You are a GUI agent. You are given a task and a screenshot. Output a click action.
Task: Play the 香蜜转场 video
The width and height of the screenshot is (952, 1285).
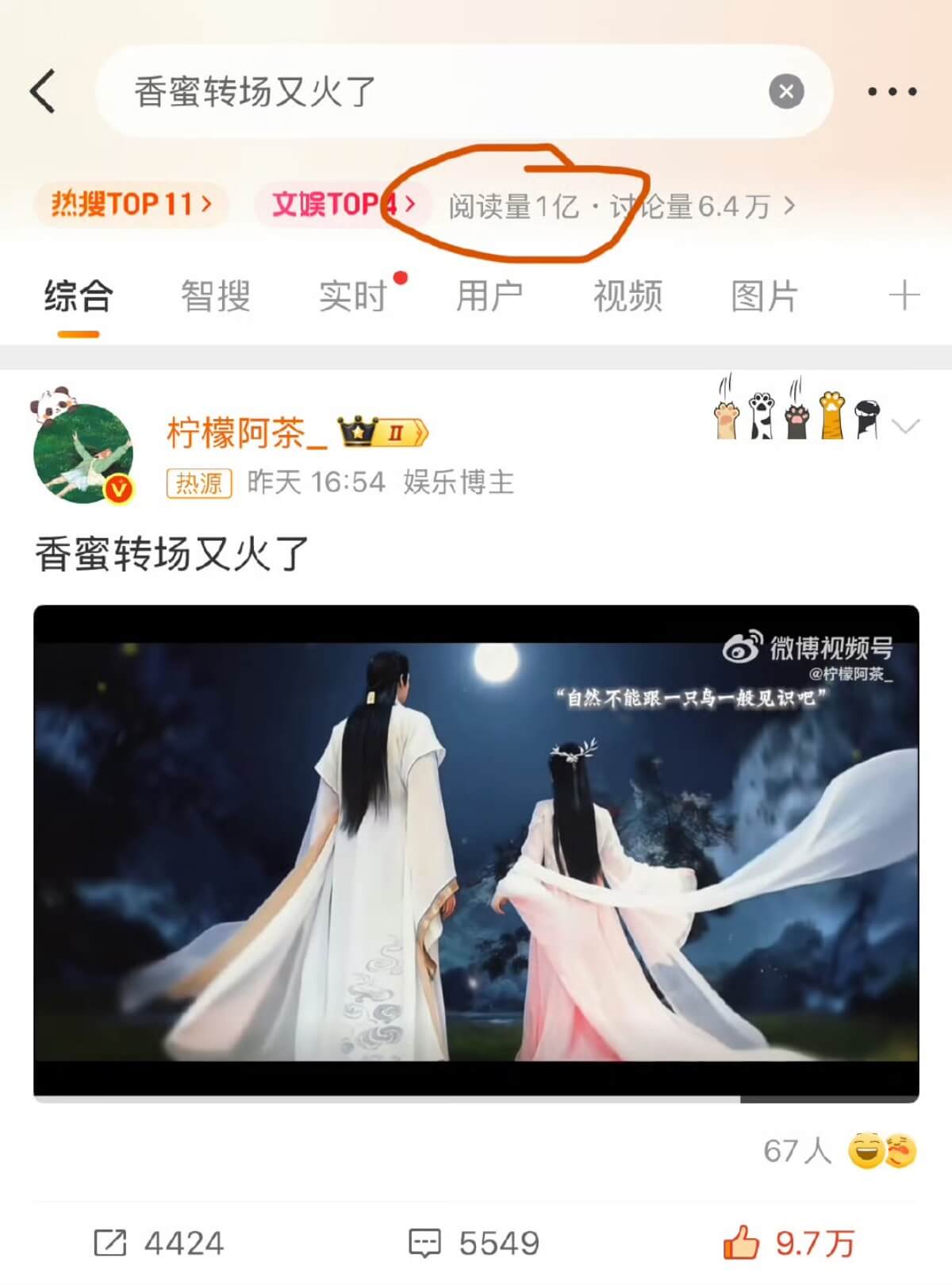pyautogui.click(x=476, y=852)
